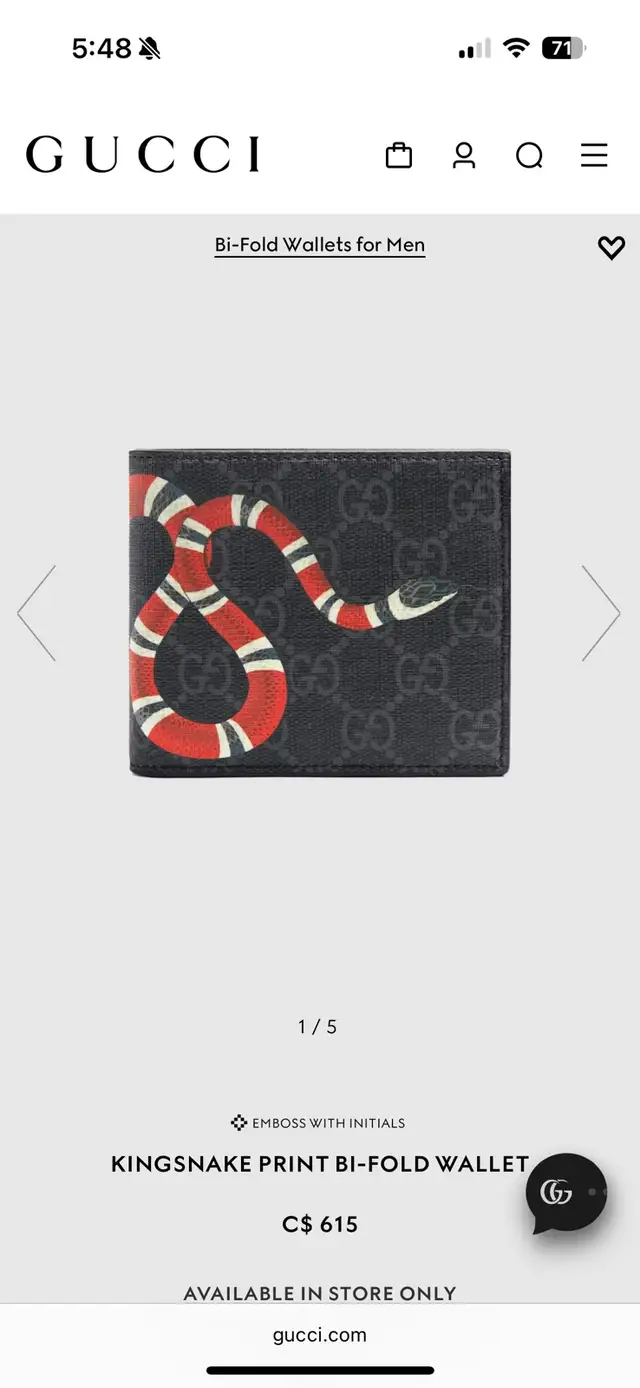Viewport: 640px width, 1388px height.
Task: Open the account profile icon
Action: click(x=464, y=155)
